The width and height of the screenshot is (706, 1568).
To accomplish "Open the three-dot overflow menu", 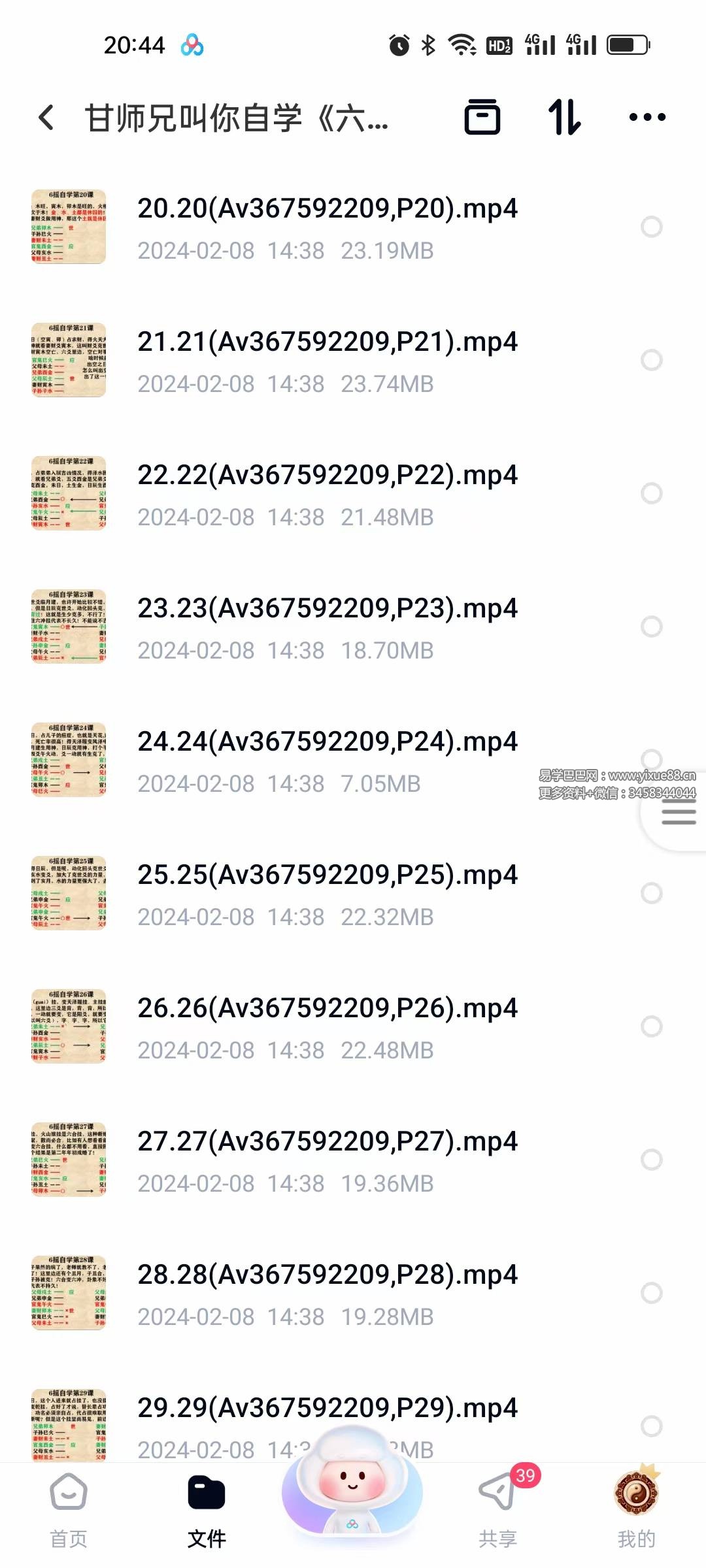I will pos(647,118).
